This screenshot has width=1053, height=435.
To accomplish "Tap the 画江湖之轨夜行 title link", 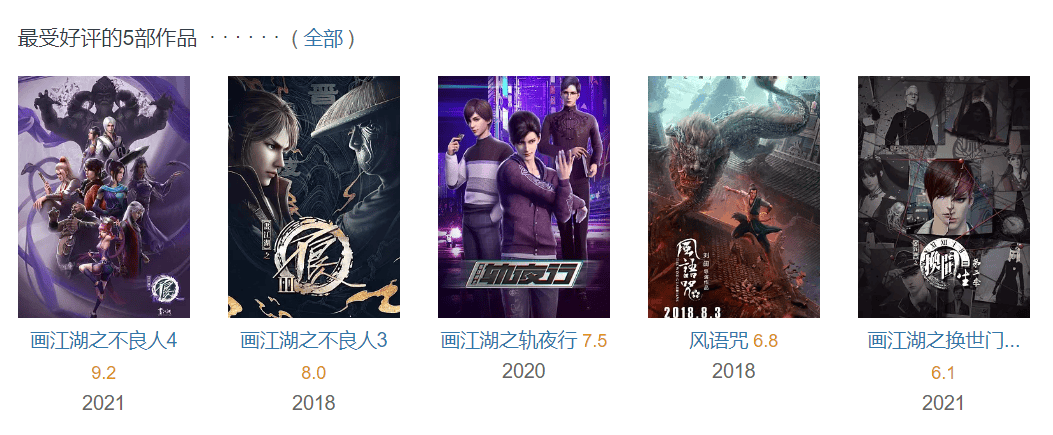I will (509, 341).
